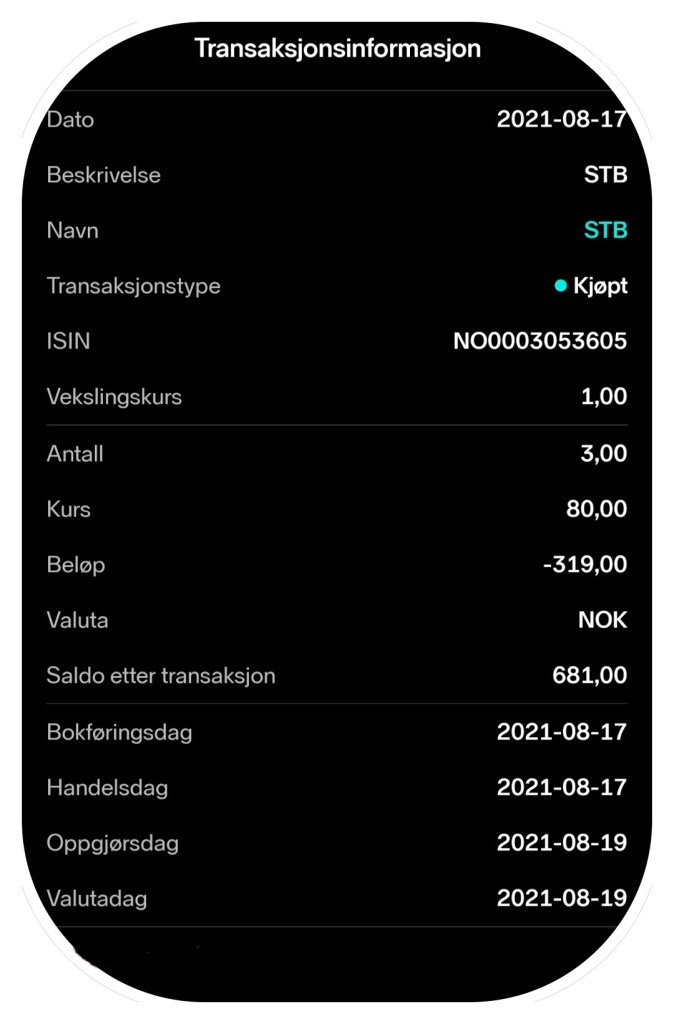The width and height of the screenshot is (674, 1024).
Task: Open the teal STB instrument link
Action: [x=605, y=231]
